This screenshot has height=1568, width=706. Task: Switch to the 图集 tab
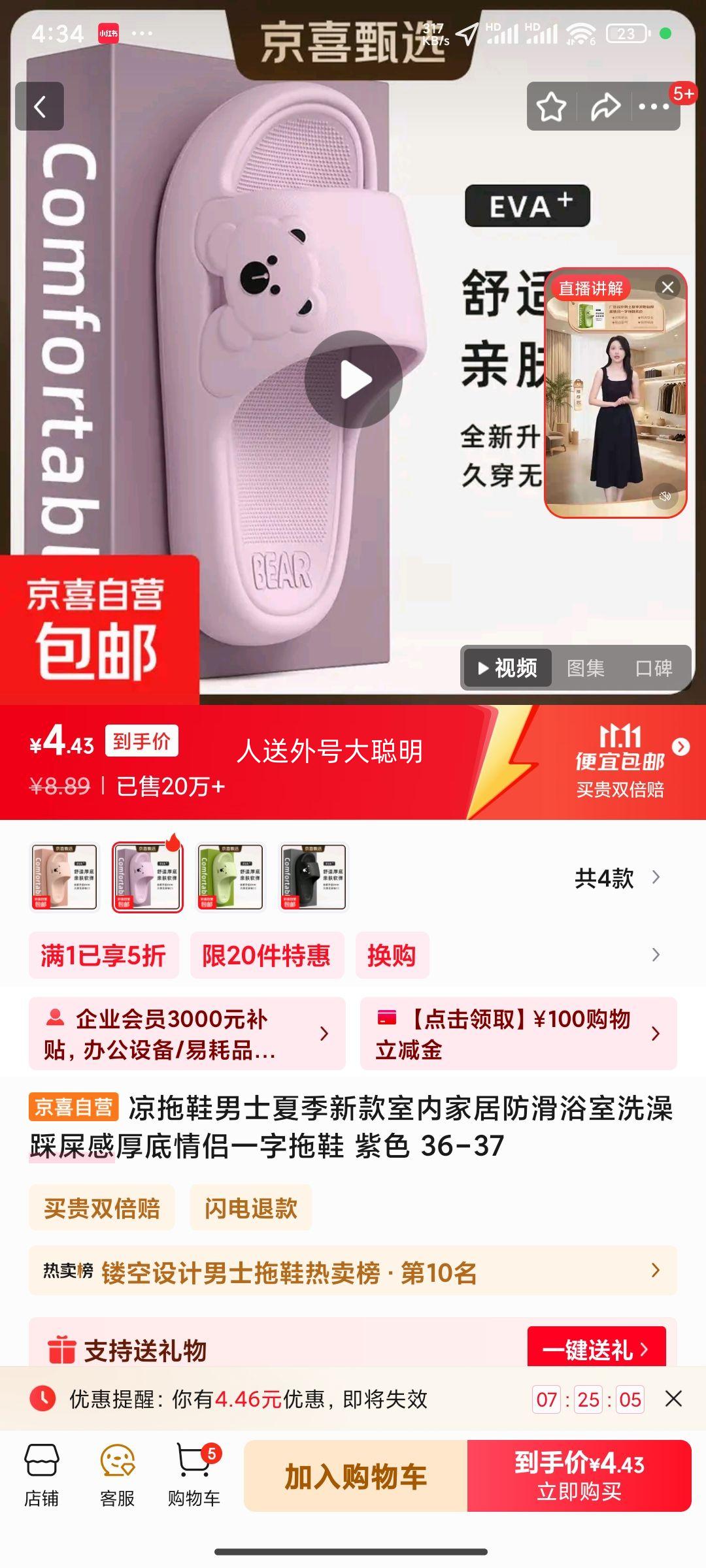585,668
